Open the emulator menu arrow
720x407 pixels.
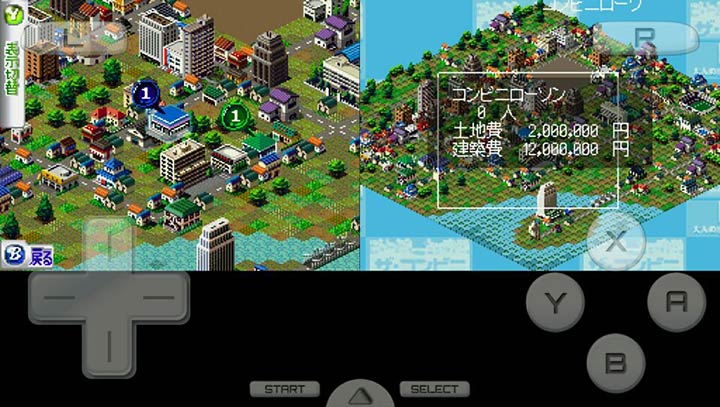[x=360, y=395]
